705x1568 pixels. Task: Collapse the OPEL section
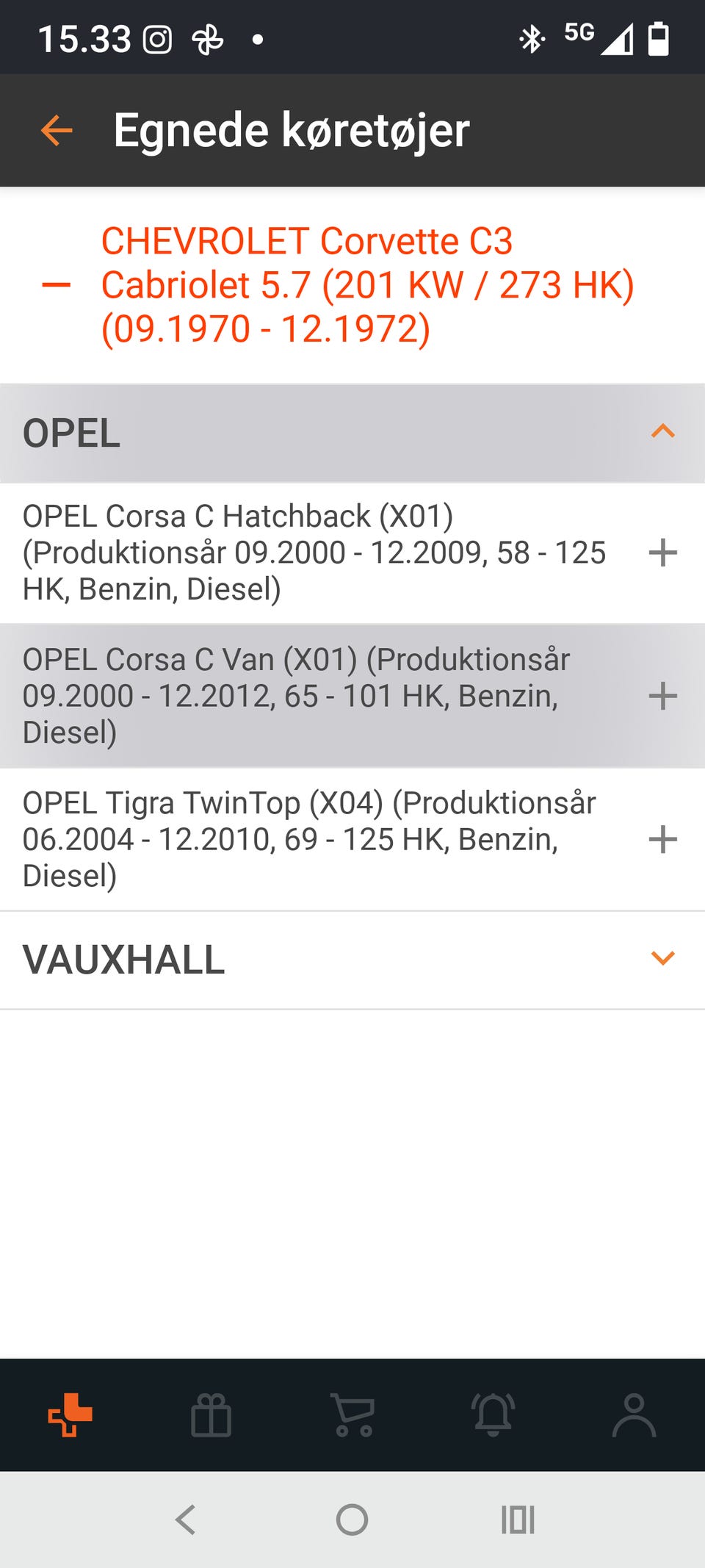tap(662, 432)
